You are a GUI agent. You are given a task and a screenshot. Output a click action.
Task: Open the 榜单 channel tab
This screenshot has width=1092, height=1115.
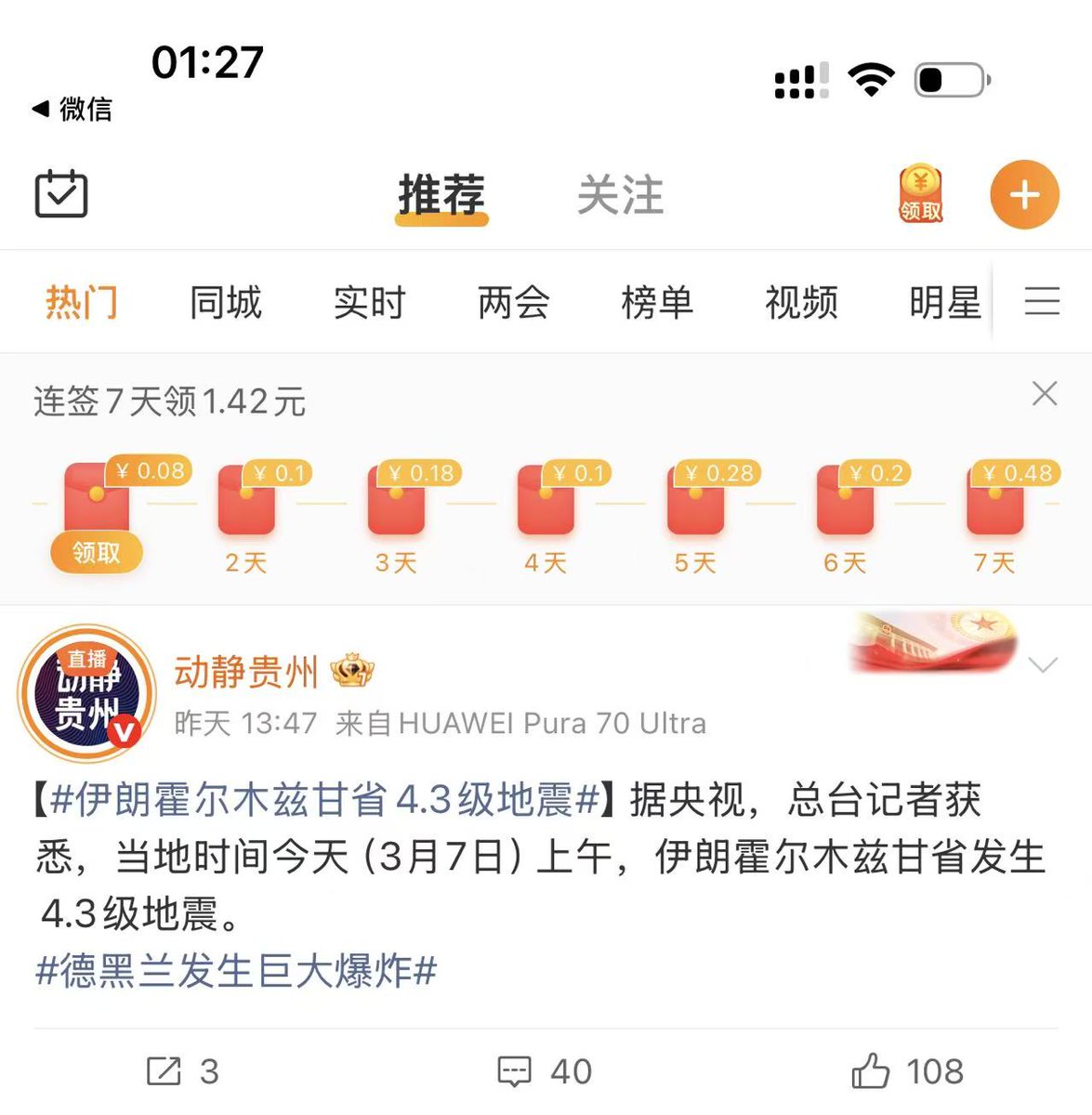[x=657, y=303]
